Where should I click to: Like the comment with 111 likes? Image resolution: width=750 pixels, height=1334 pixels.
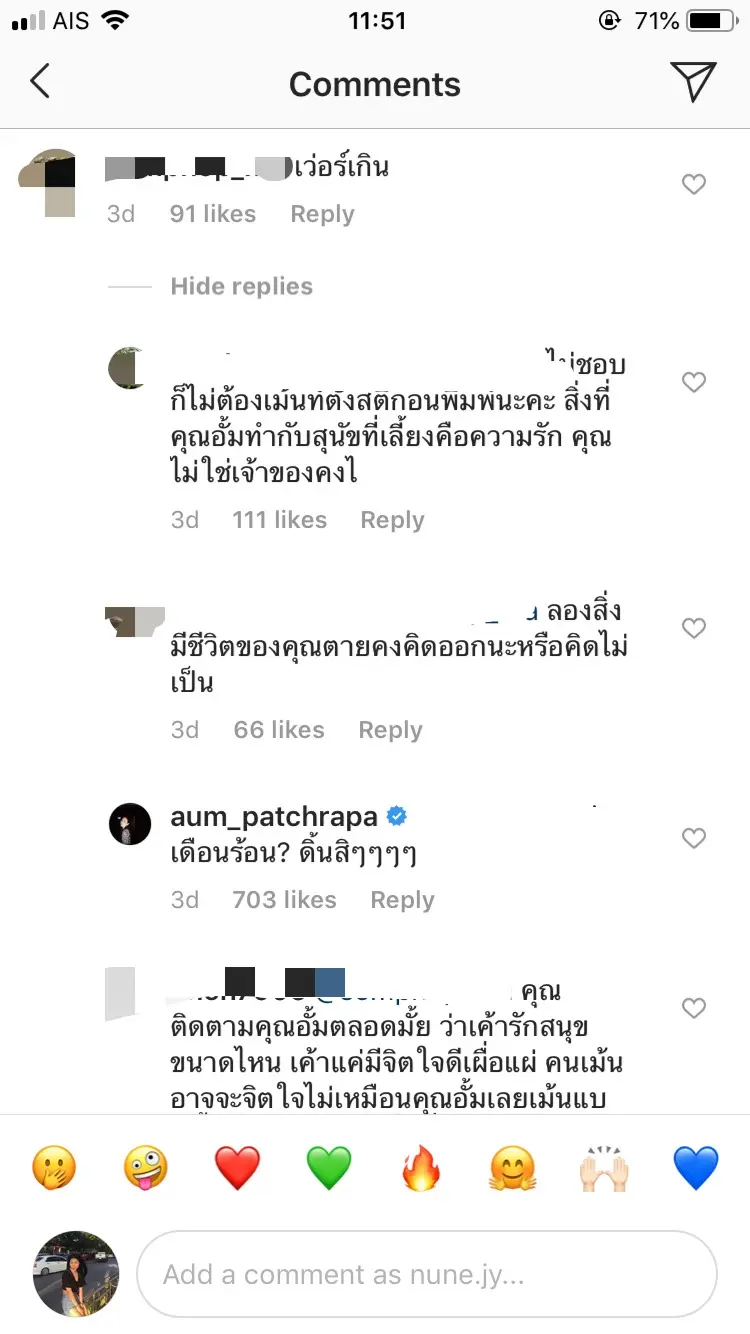pyautogui.click(x=693, y=382)
